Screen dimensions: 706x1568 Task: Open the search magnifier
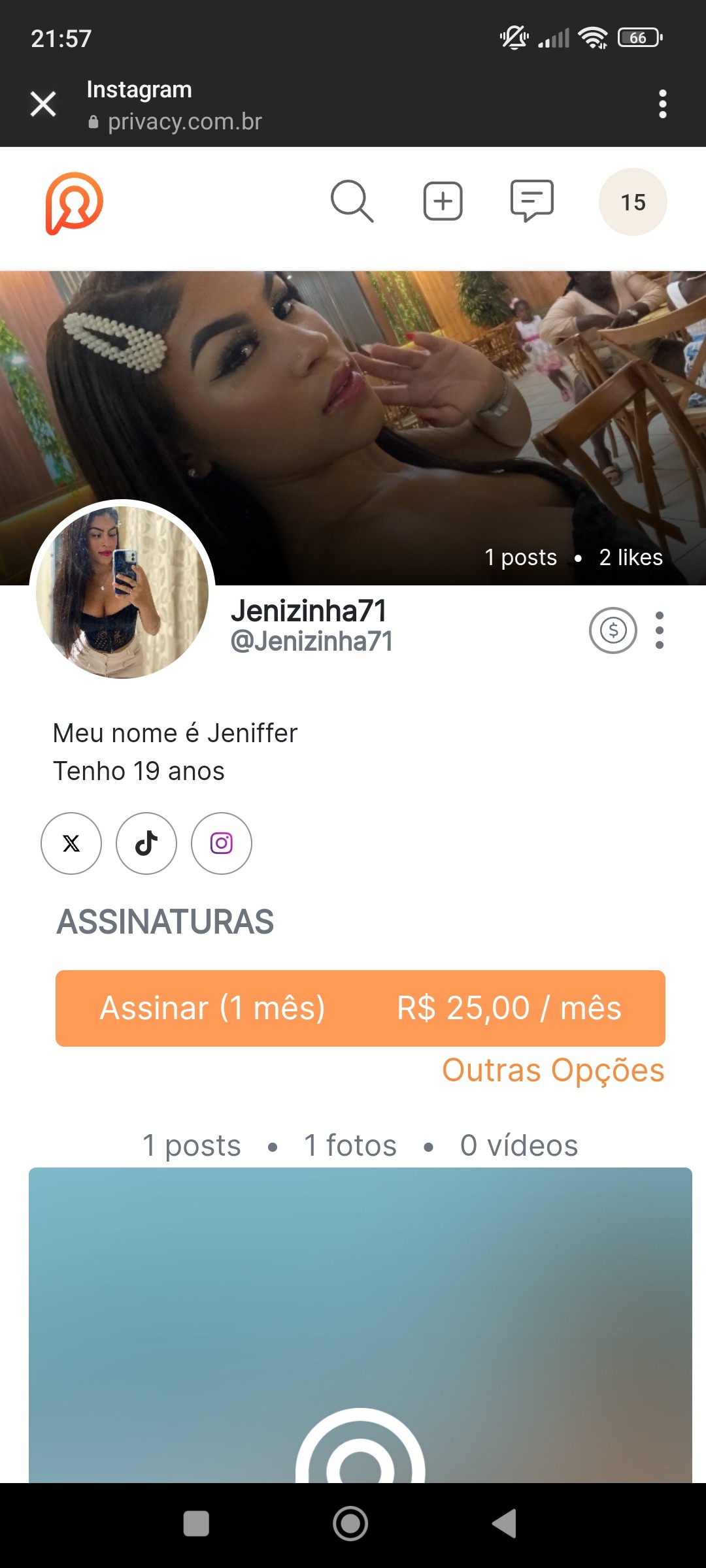point(352,201)
